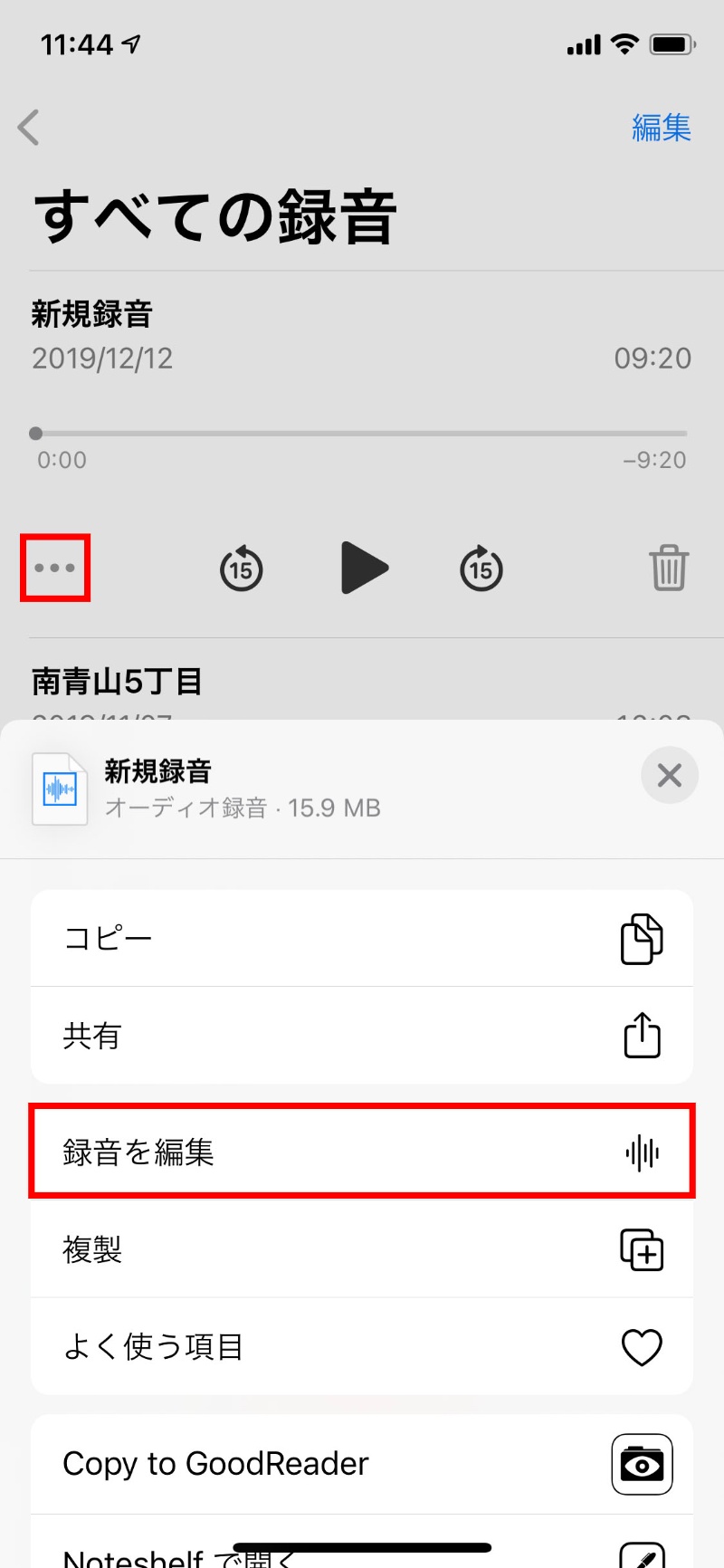Choose 共有 to share the recording
Viewport: 724px width, 1568px height.
[x=362, y=1035]
